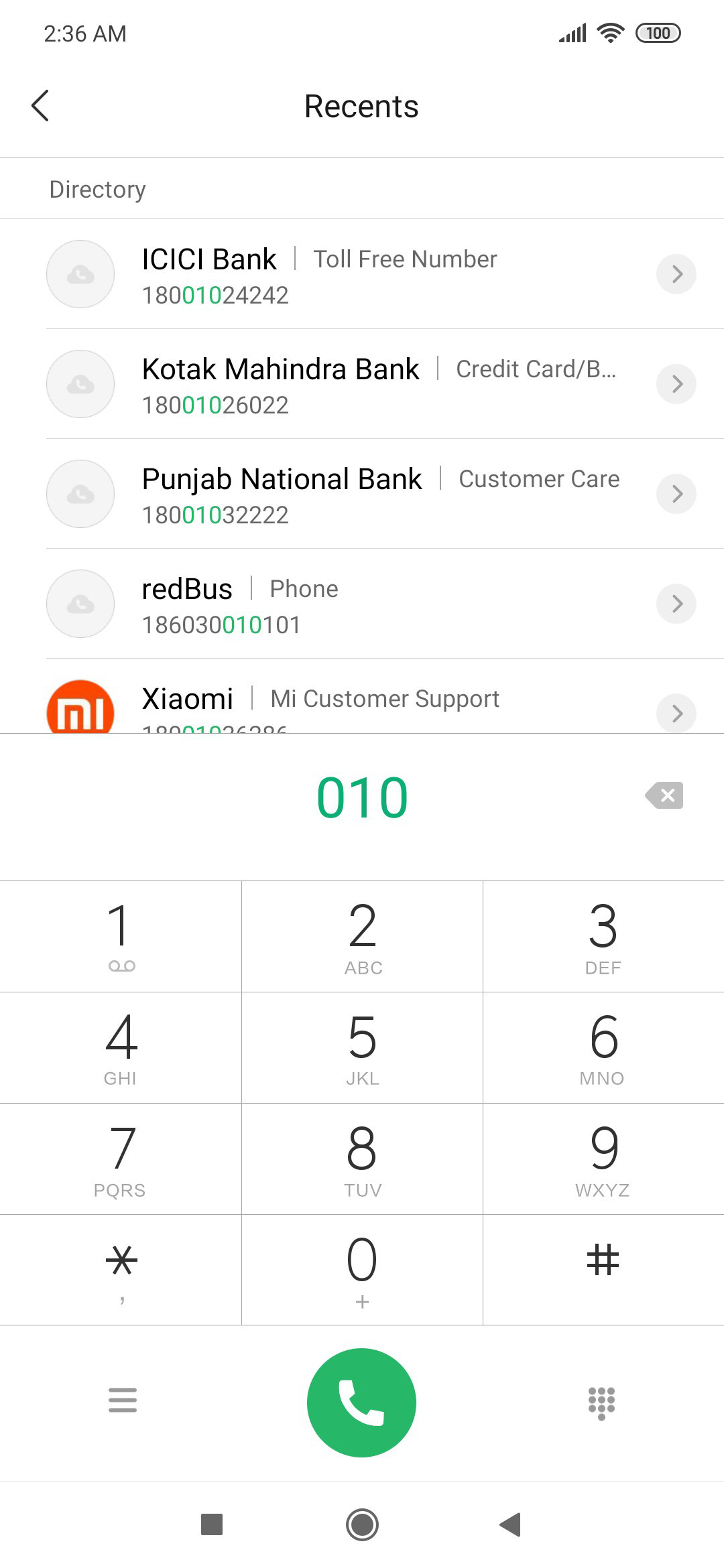Go back from the Recents screen
Screen dimensions: 724x1568
[40, 106]
